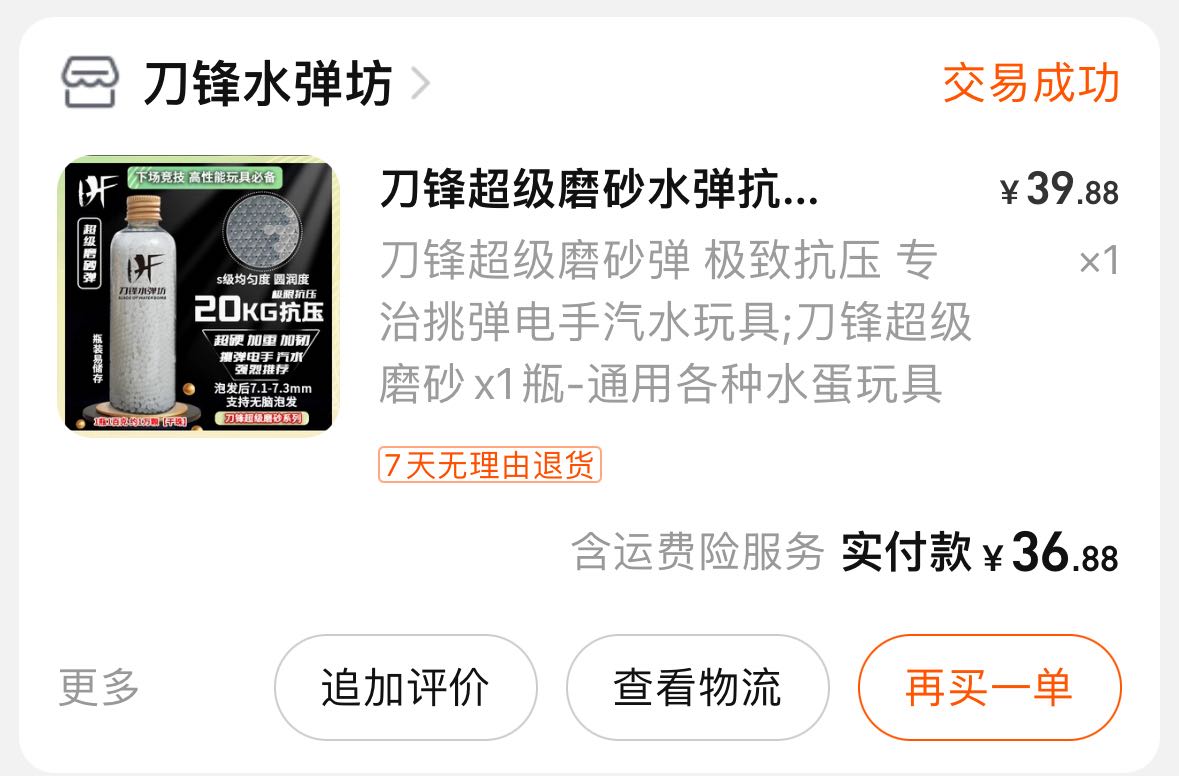Open the 刀锋水弹坊 store page
Viewport: 1179px width, 776px height.
[266, 84]
